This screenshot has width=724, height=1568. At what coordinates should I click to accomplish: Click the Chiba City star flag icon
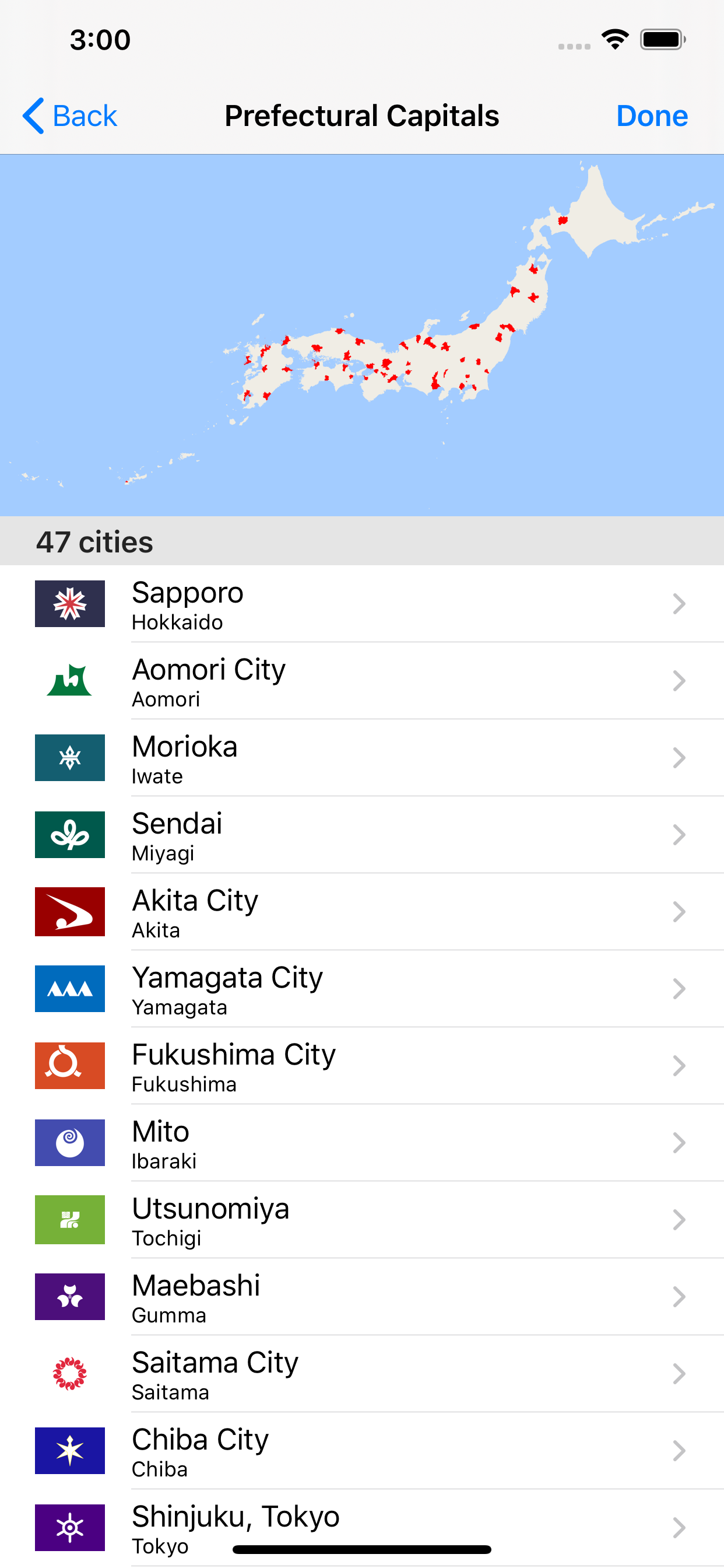pos(69,1451)
